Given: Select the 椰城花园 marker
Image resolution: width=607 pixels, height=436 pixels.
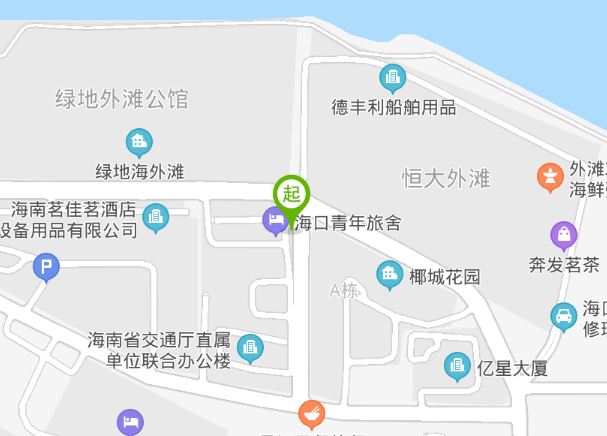Looking at the screenshot, I should click(x=389, y=275).
